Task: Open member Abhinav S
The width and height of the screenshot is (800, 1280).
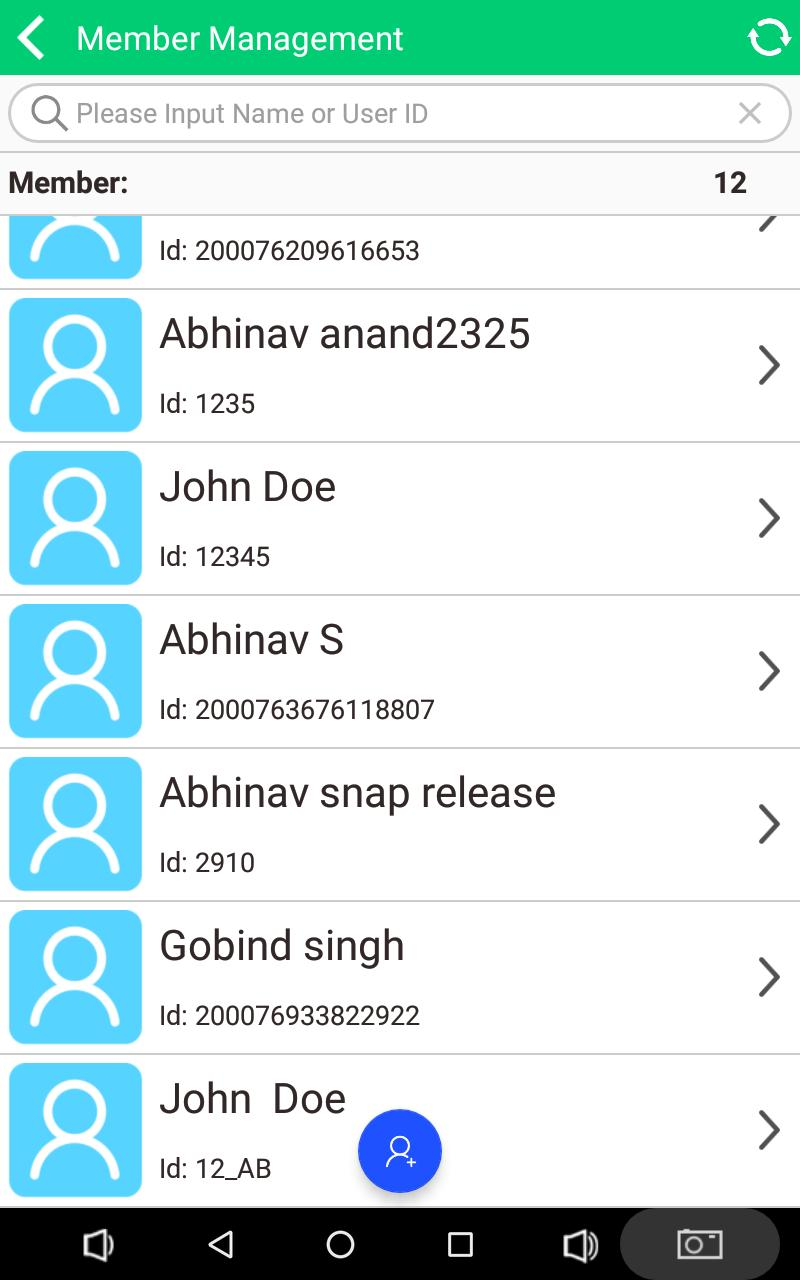Action: click(400, 672)
